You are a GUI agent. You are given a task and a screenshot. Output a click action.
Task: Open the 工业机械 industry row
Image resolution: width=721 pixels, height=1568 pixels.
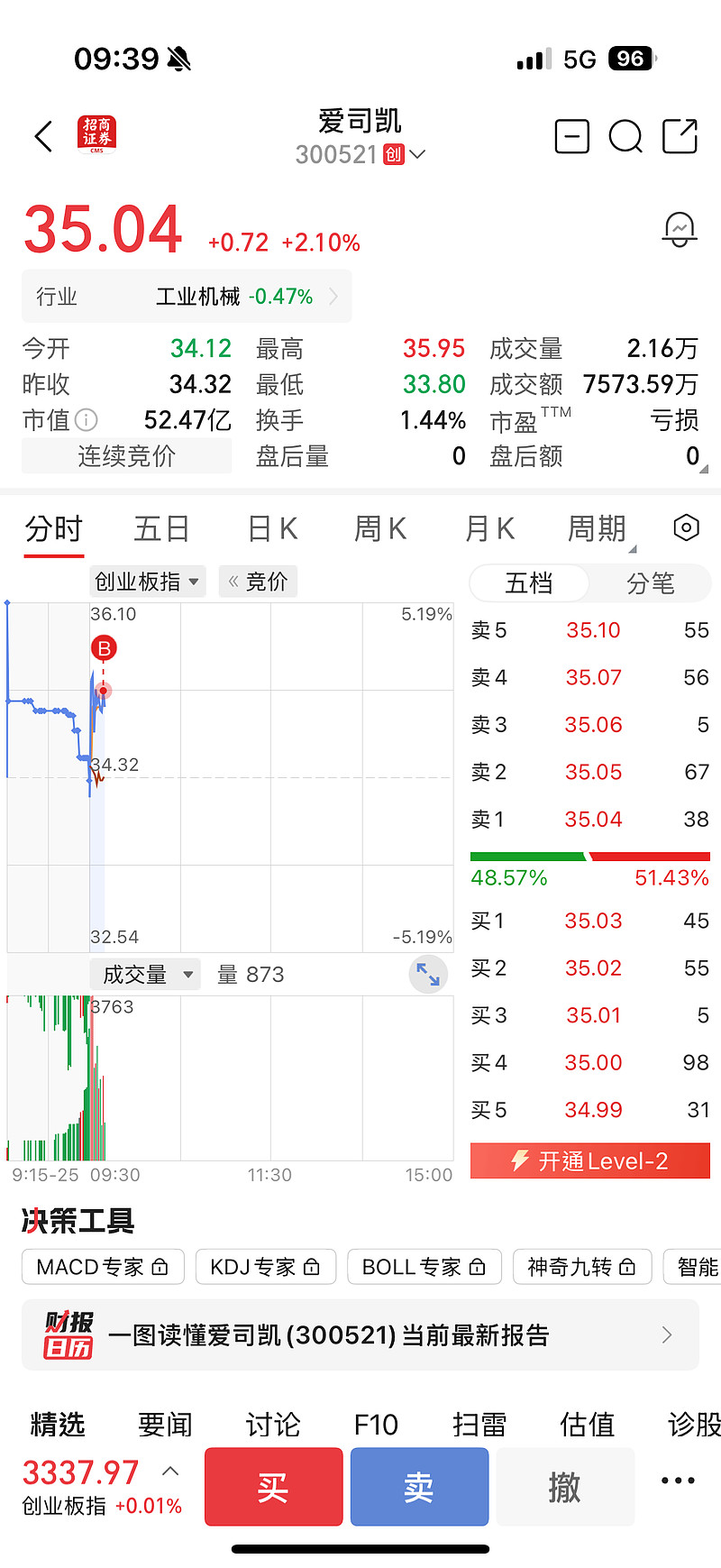click(x=187, y=297)
